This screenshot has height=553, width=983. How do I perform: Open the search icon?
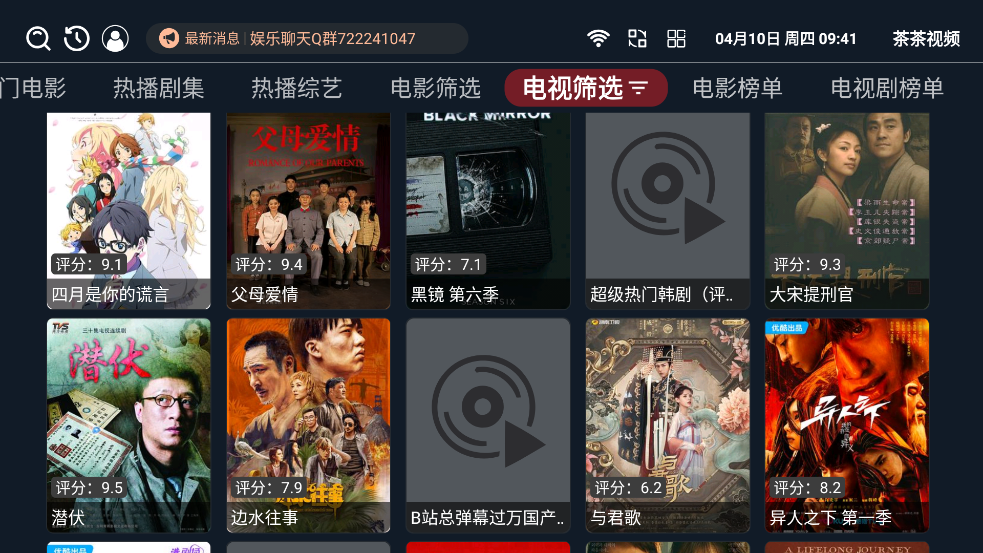(38, 39)
